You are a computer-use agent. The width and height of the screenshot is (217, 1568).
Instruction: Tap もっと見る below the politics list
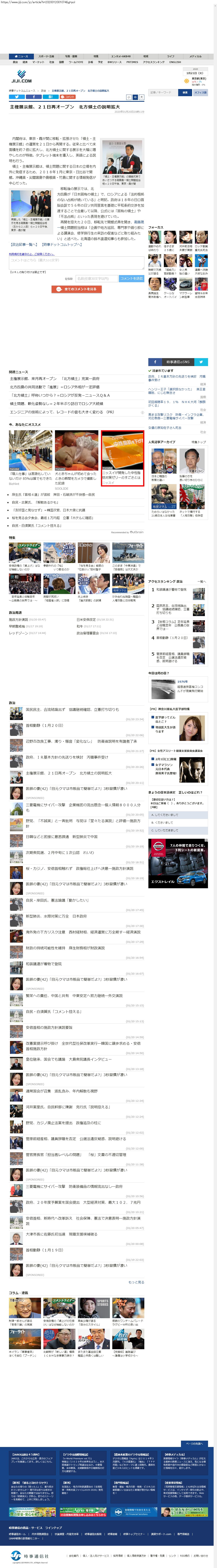pos(136,1282)
